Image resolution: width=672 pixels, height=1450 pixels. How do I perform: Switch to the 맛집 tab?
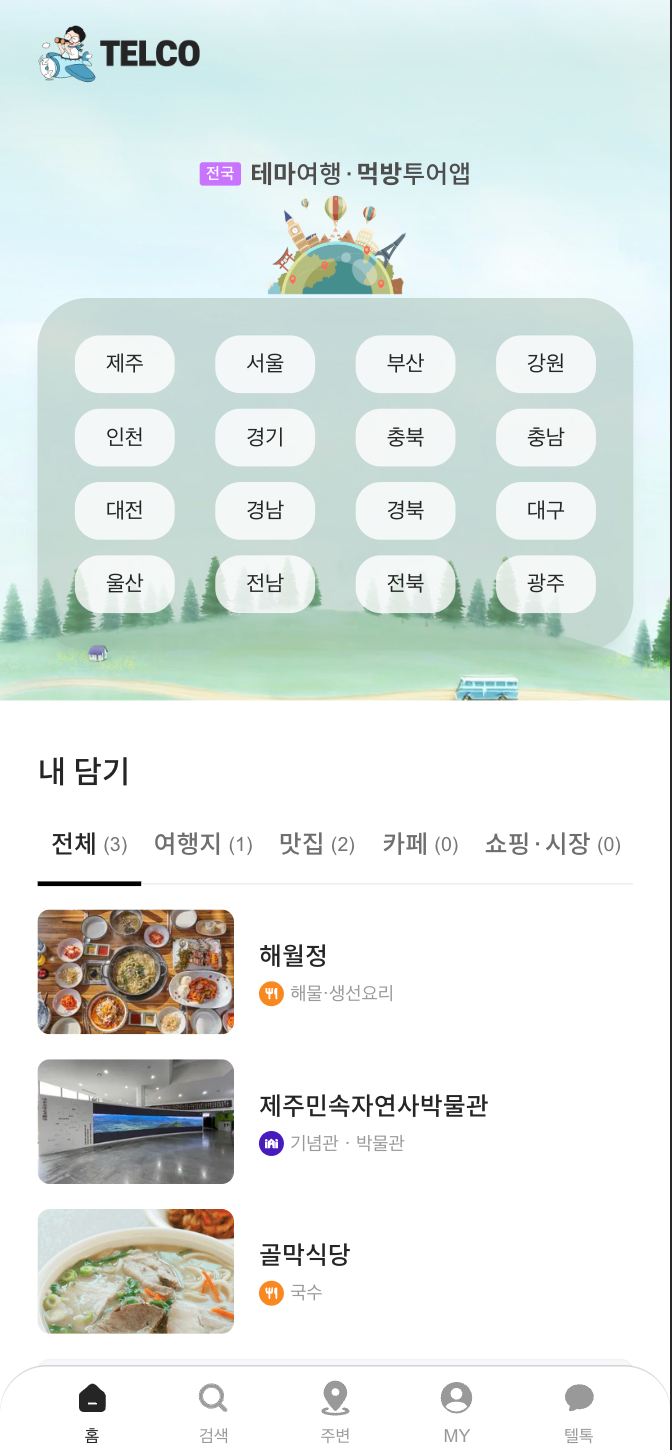[x=316, y=844]
